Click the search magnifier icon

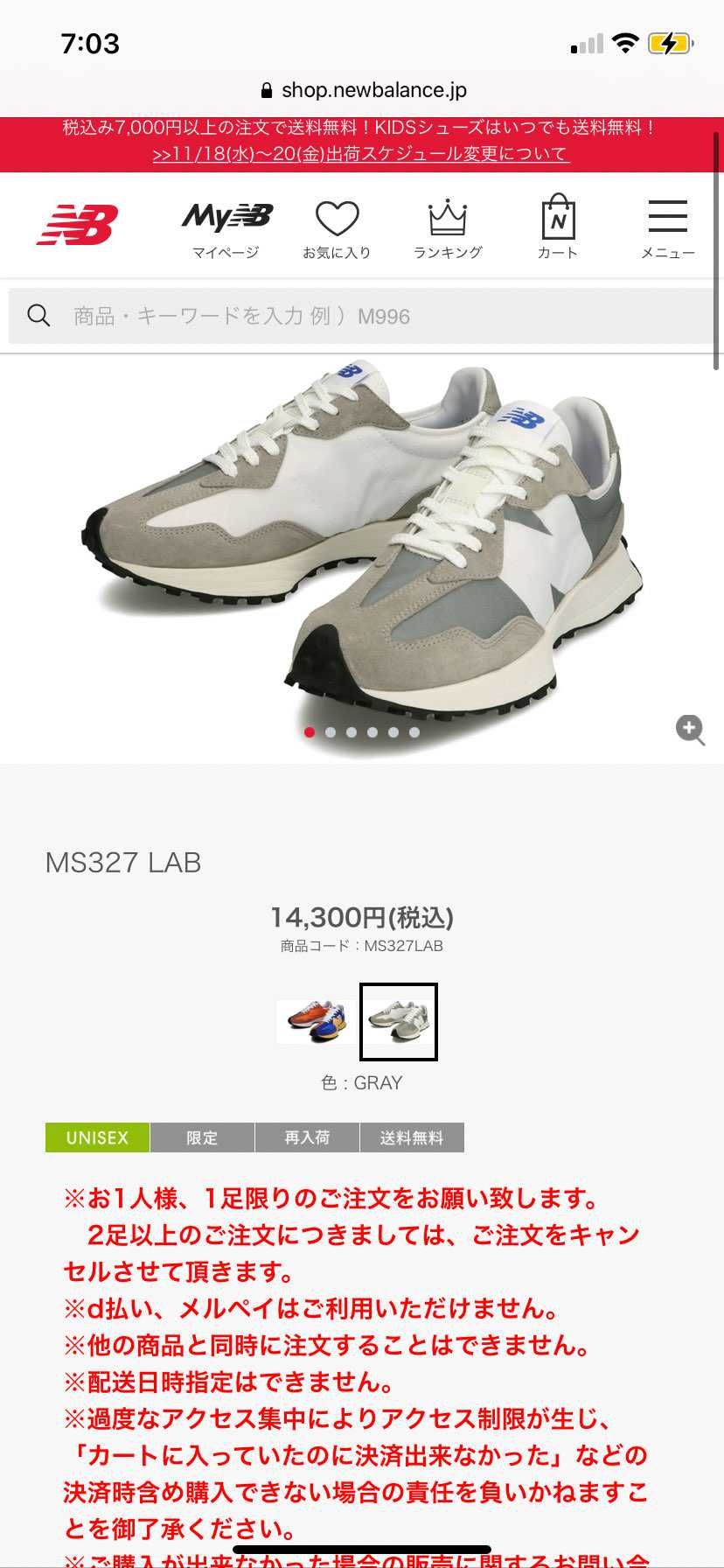(x=38, y=315)
